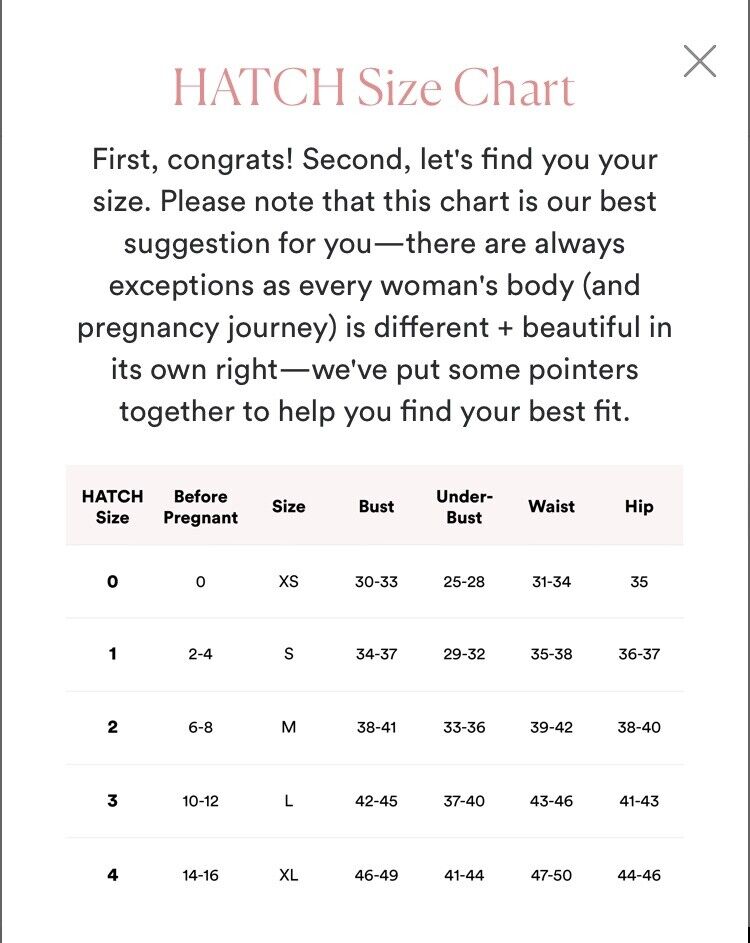Select the S size label
The width and height of the screenshot is (750, 943).
coord(289,654)
